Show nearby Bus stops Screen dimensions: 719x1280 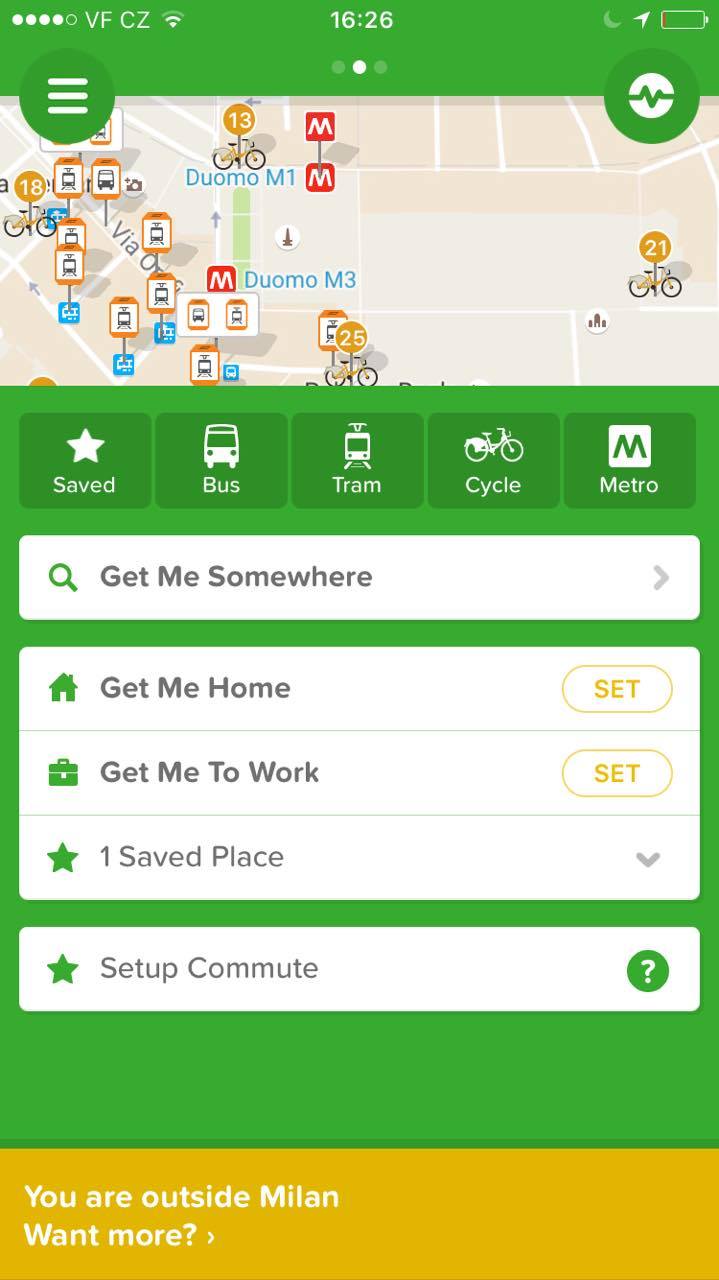pos(221,461)
